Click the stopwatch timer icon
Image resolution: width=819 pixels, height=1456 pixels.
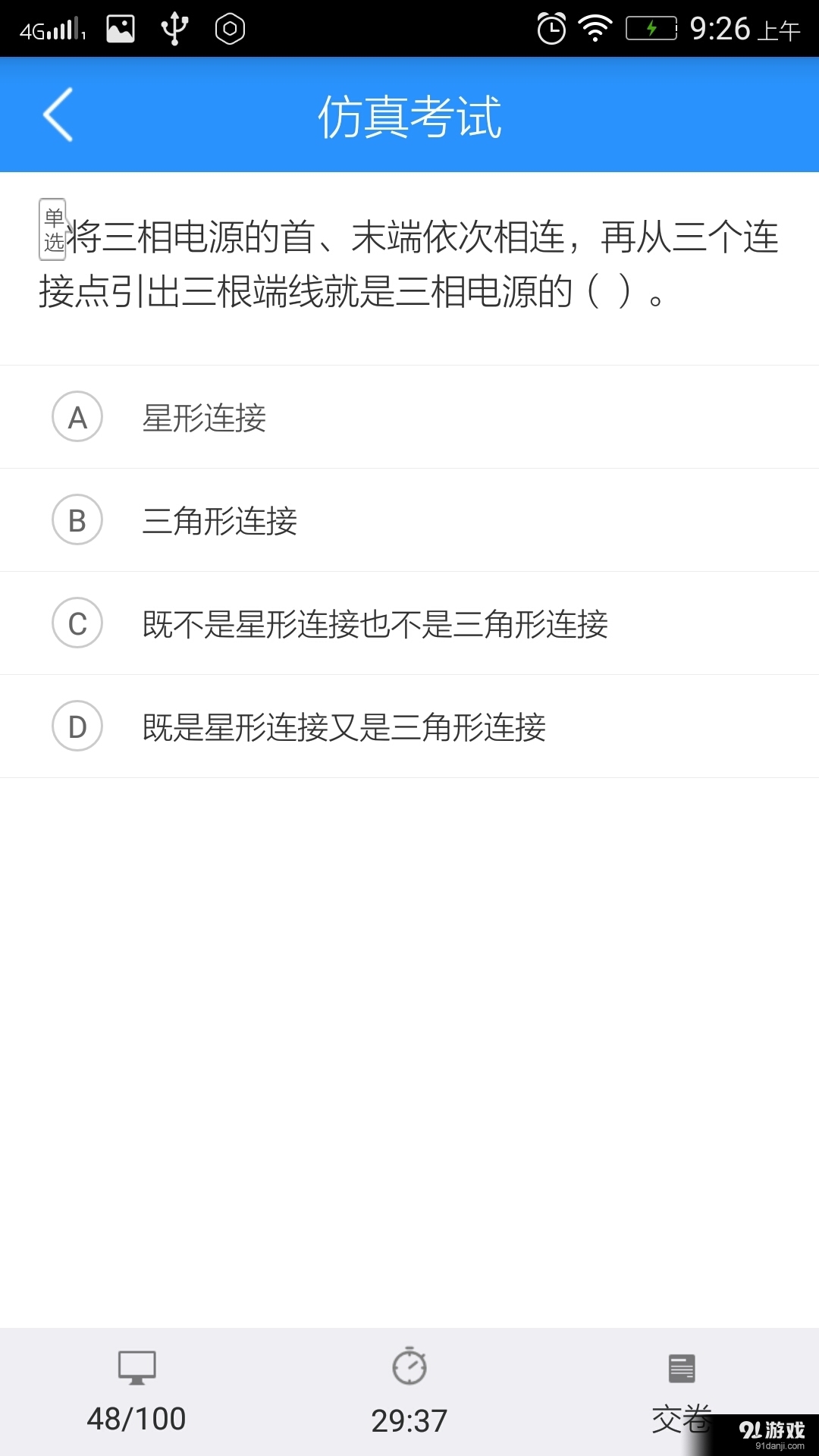[x=409, y=1367]
